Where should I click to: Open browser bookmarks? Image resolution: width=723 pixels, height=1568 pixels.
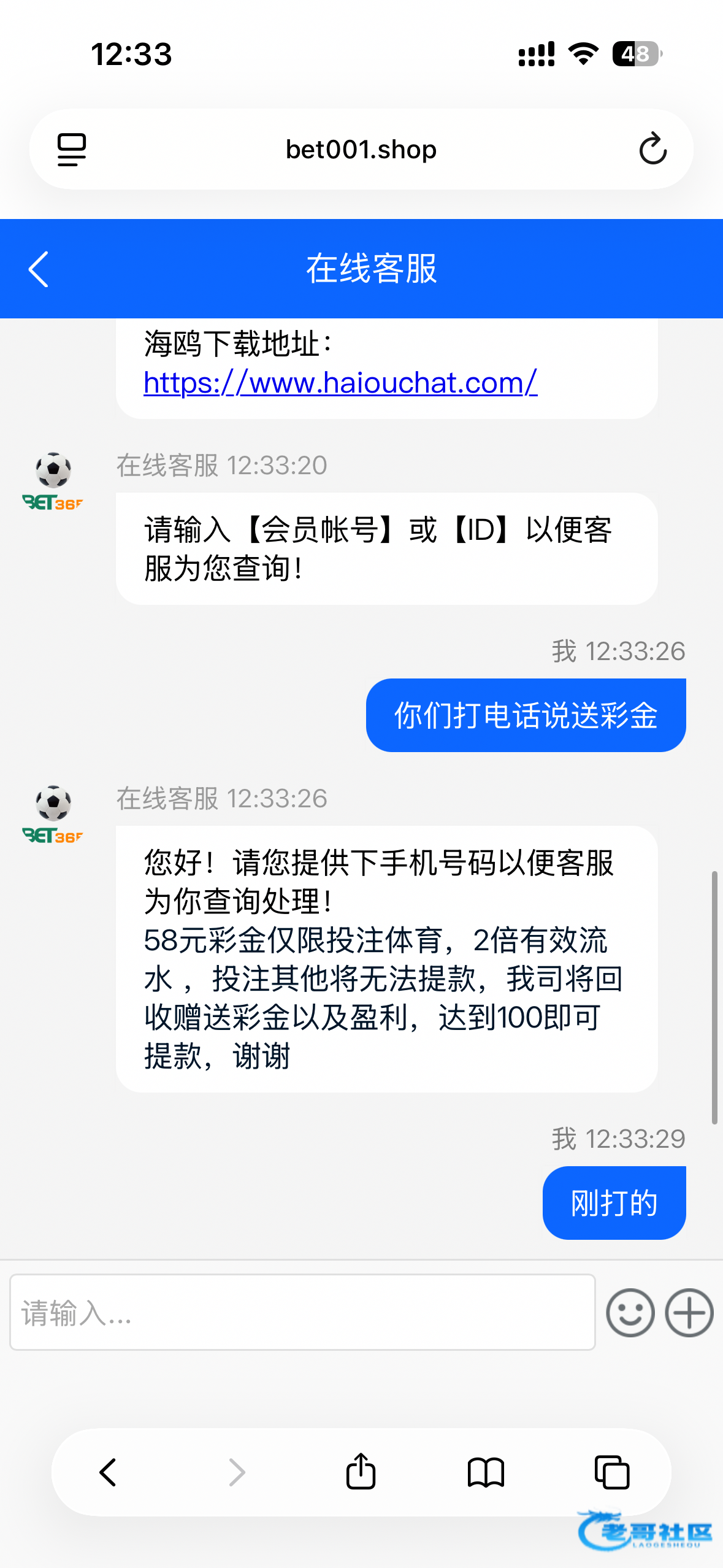click(x=486, y=1472)
